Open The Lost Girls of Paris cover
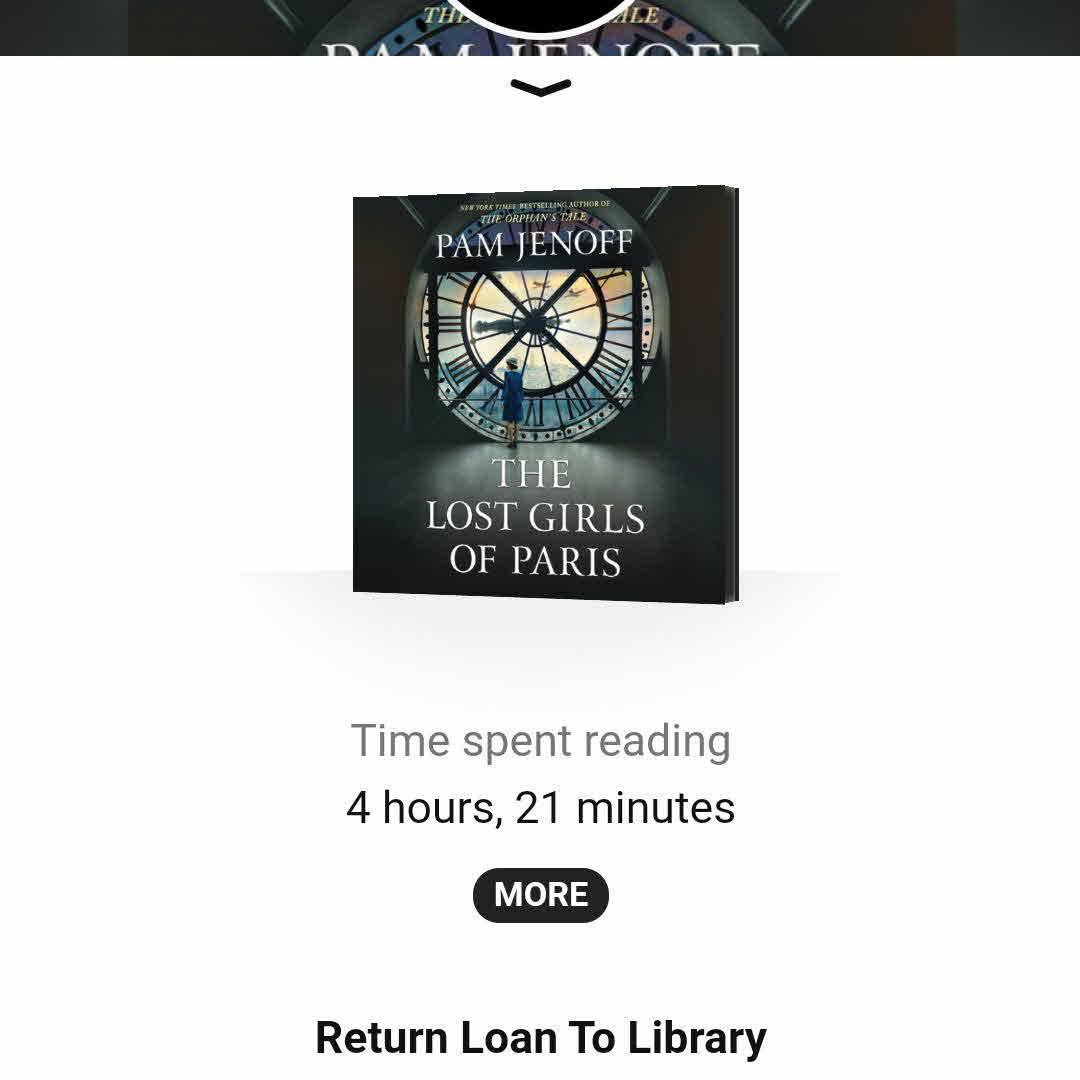1080x1080 pixels. (x=545, y=393)
